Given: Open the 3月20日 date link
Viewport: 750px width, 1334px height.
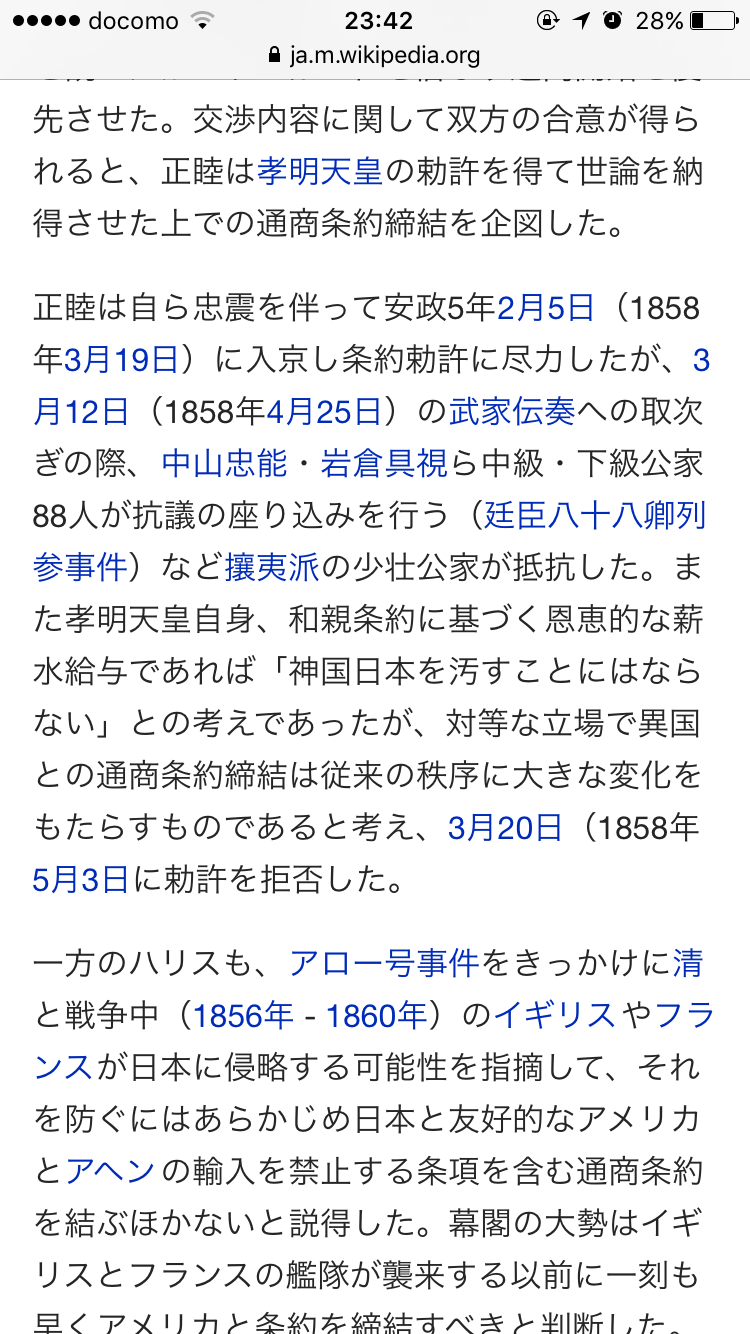Looking at the screenshot, I should click(x=505, y=827).
